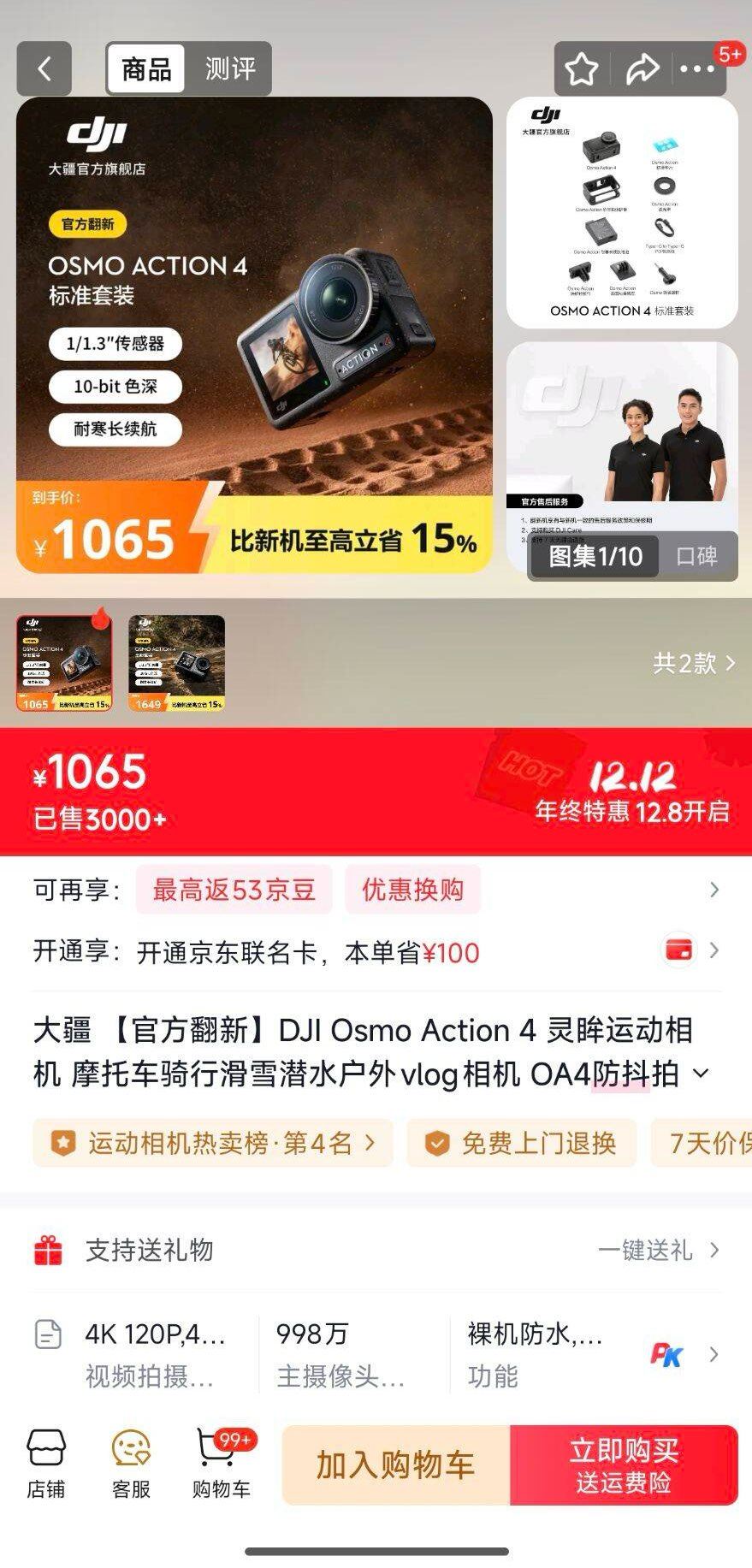Go back using the top-left arrow
Screen dimensions: 752x1568
pos(44,68)
